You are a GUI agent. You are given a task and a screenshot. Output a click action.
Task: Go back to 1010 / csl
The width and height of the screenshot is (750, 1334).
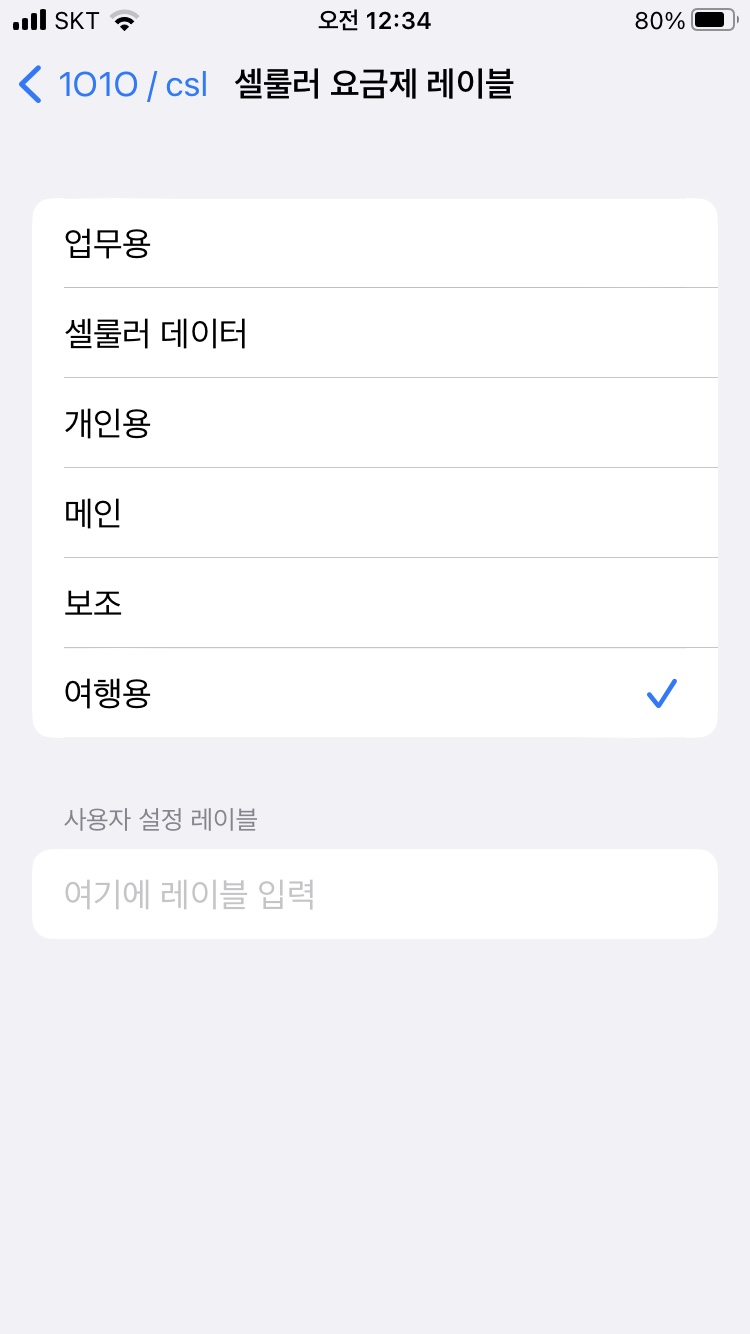tap(113, 85)
